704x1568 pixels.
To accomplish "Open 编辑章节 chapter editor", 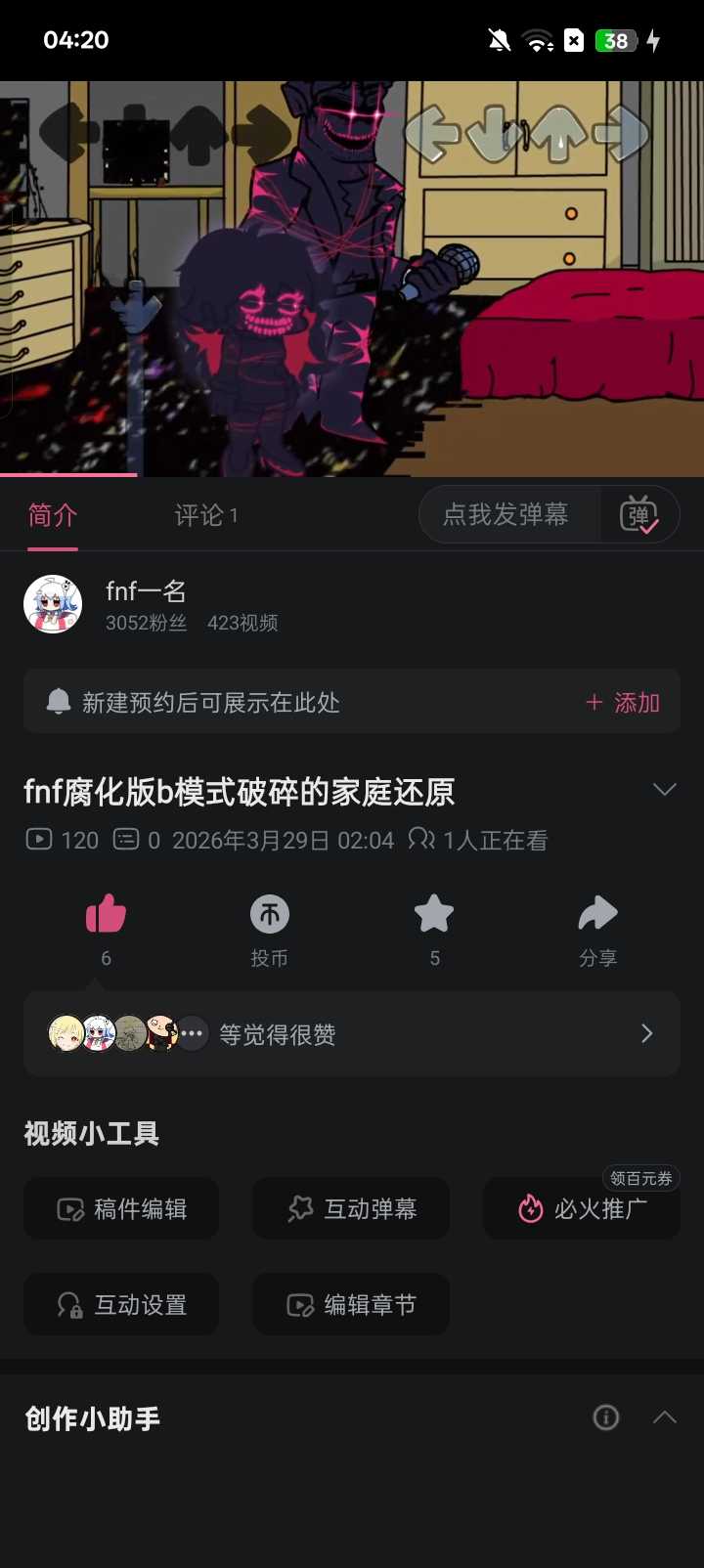I will (x=352, y=1305).
